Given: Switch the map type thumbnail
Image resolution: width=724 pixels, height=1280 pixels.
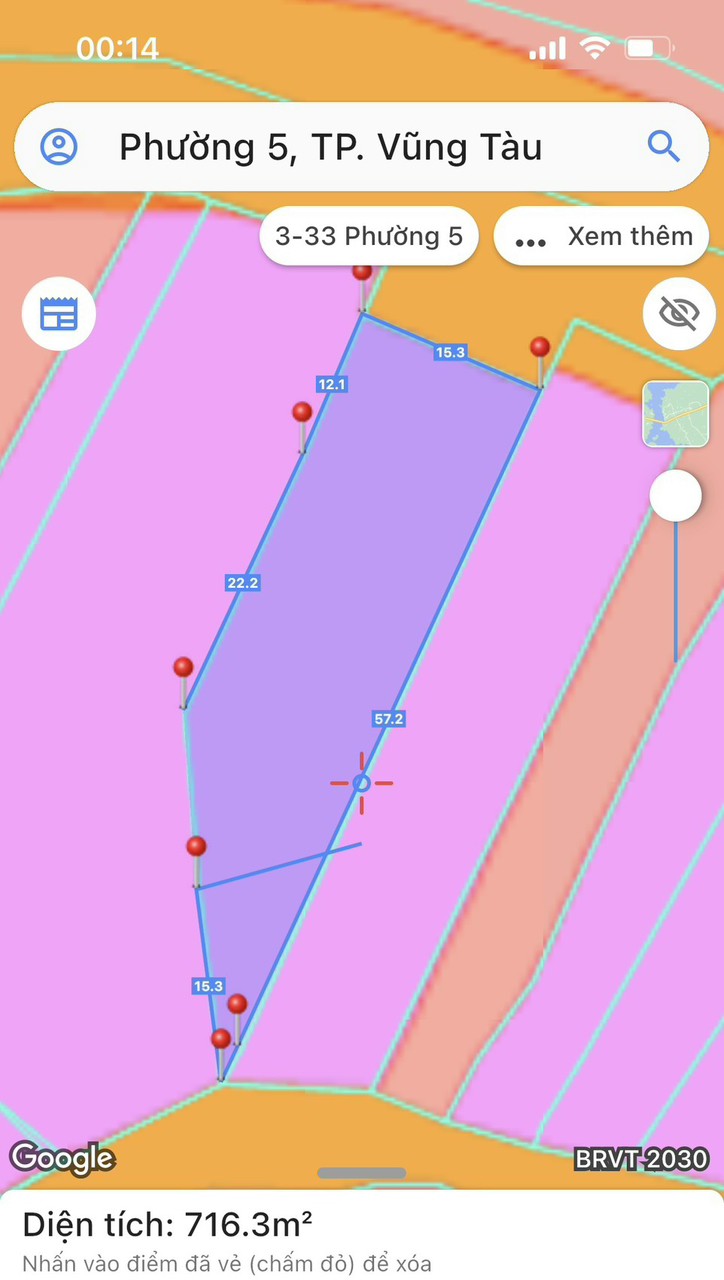Looking at the screenshot, I should pyautogui.click(x=676, y=414).
